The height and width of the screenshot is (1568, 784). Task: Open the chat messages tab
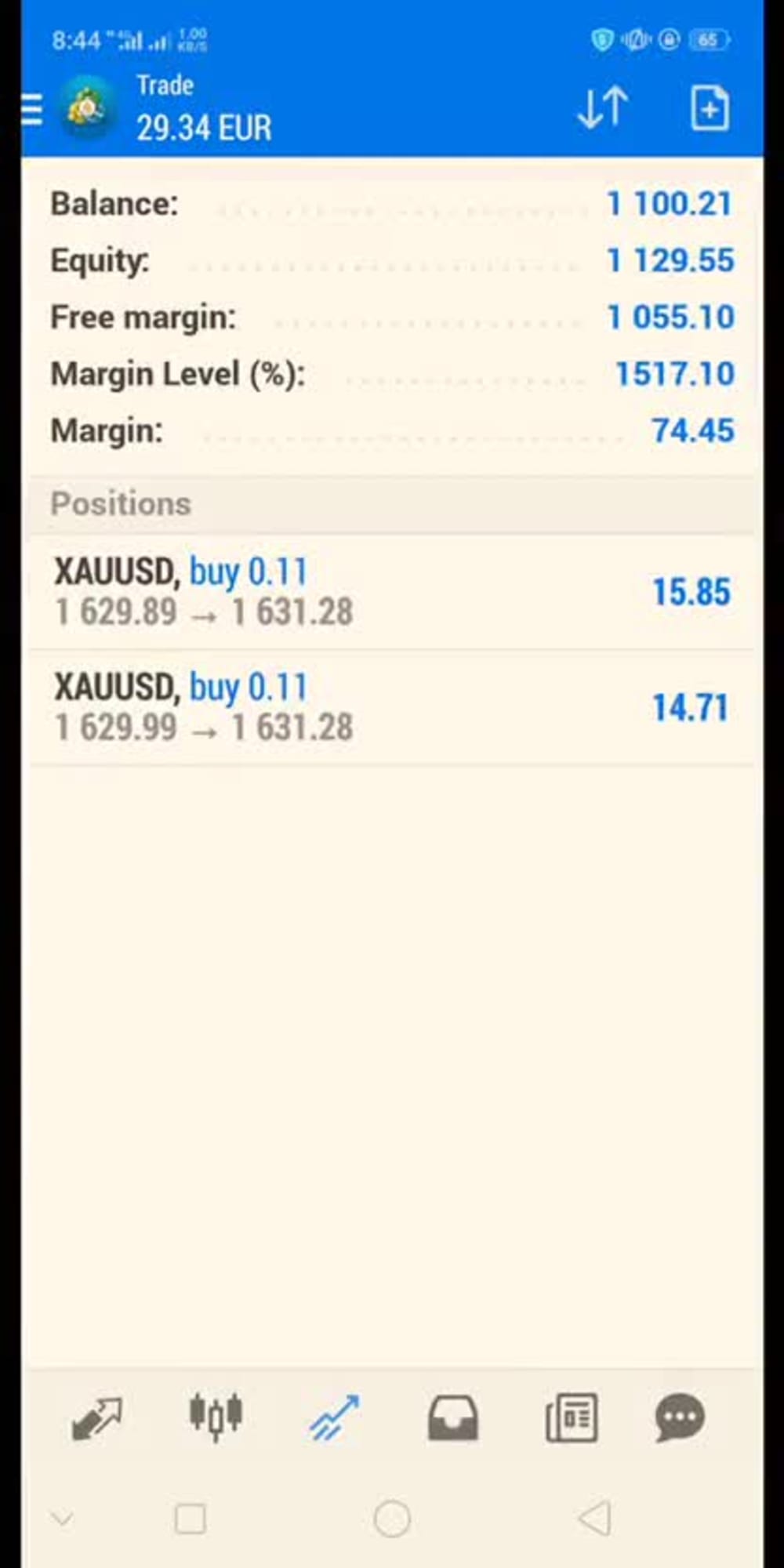pyautogui.click(x=679, y=1418)
